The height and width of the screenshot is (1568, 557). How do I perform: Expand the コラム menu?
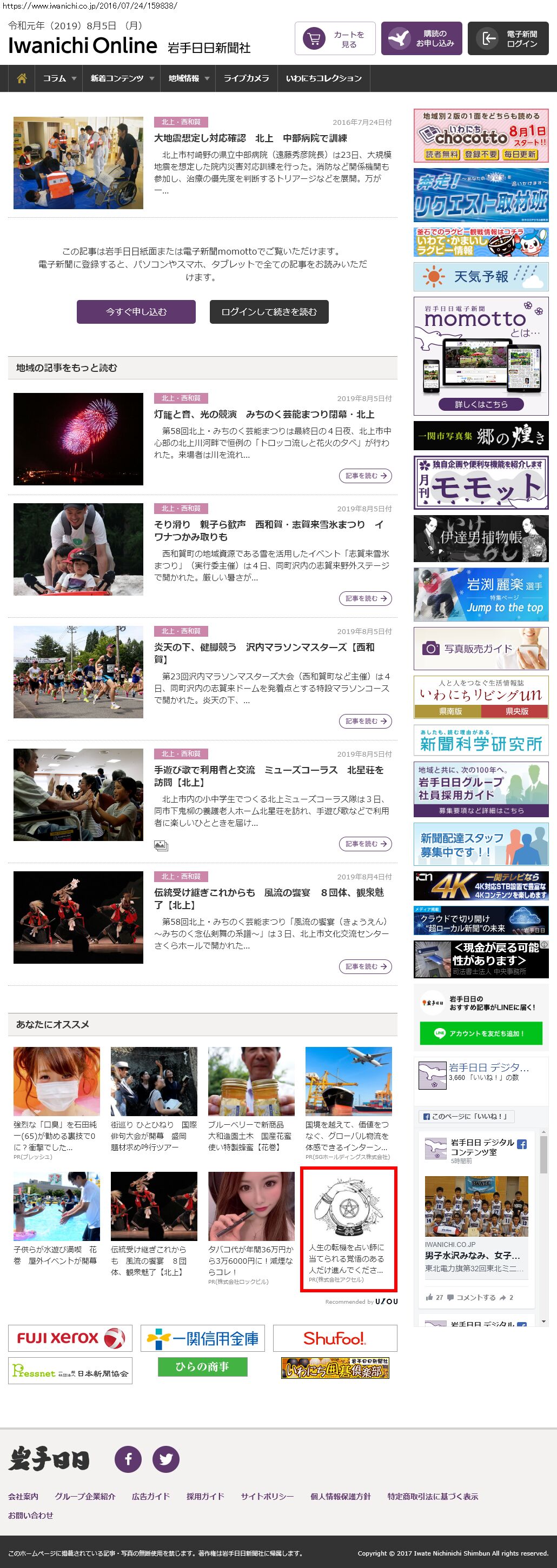[59, 78]
